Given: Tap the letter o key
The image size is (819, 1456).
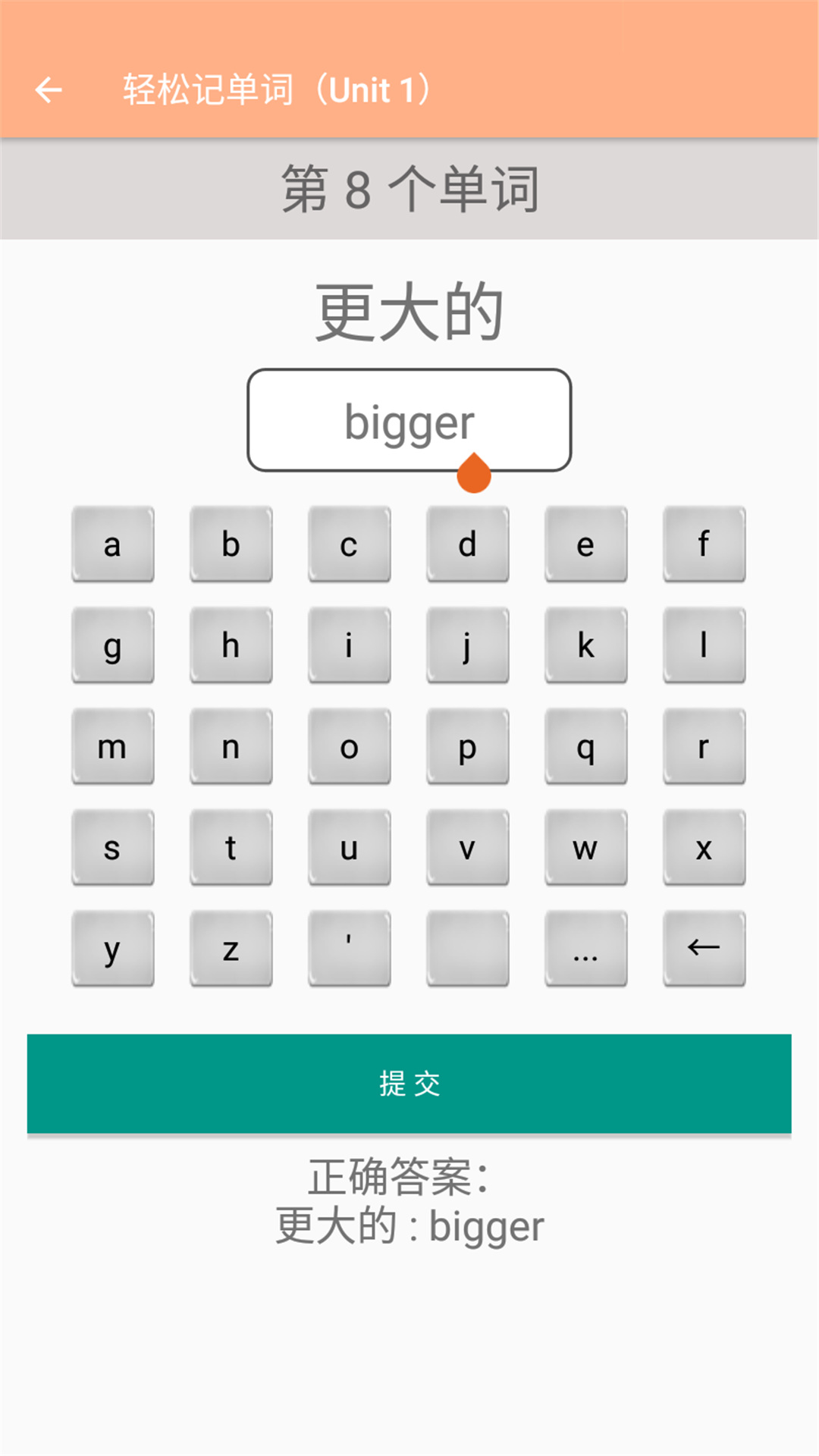Looking at the screenshot, I should tap(350, 747).
